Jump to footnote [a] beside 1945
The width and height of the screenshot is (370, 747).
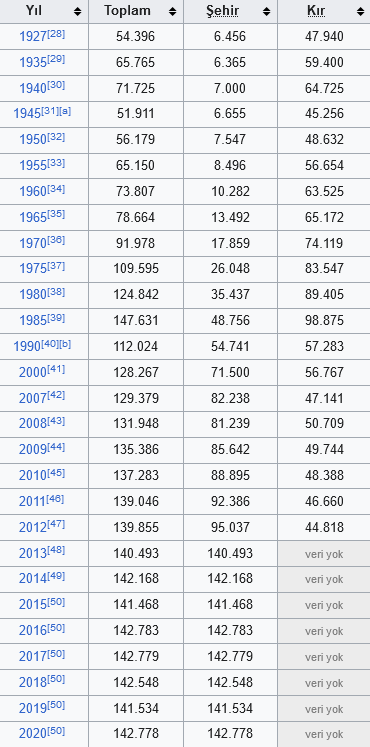pyautogui.click(x=65, y=111)
